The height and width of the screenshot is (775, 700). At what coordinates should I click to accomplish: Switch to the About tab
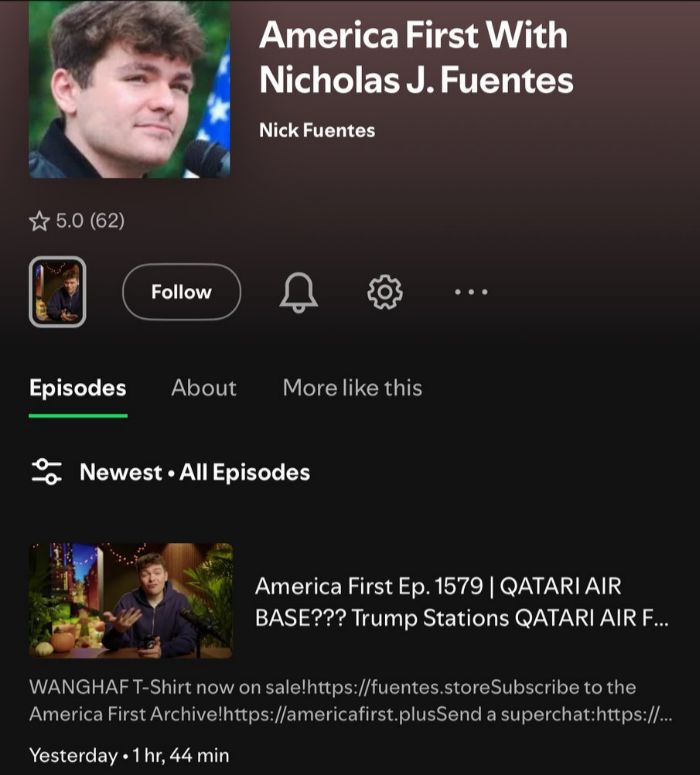point(204,388)
